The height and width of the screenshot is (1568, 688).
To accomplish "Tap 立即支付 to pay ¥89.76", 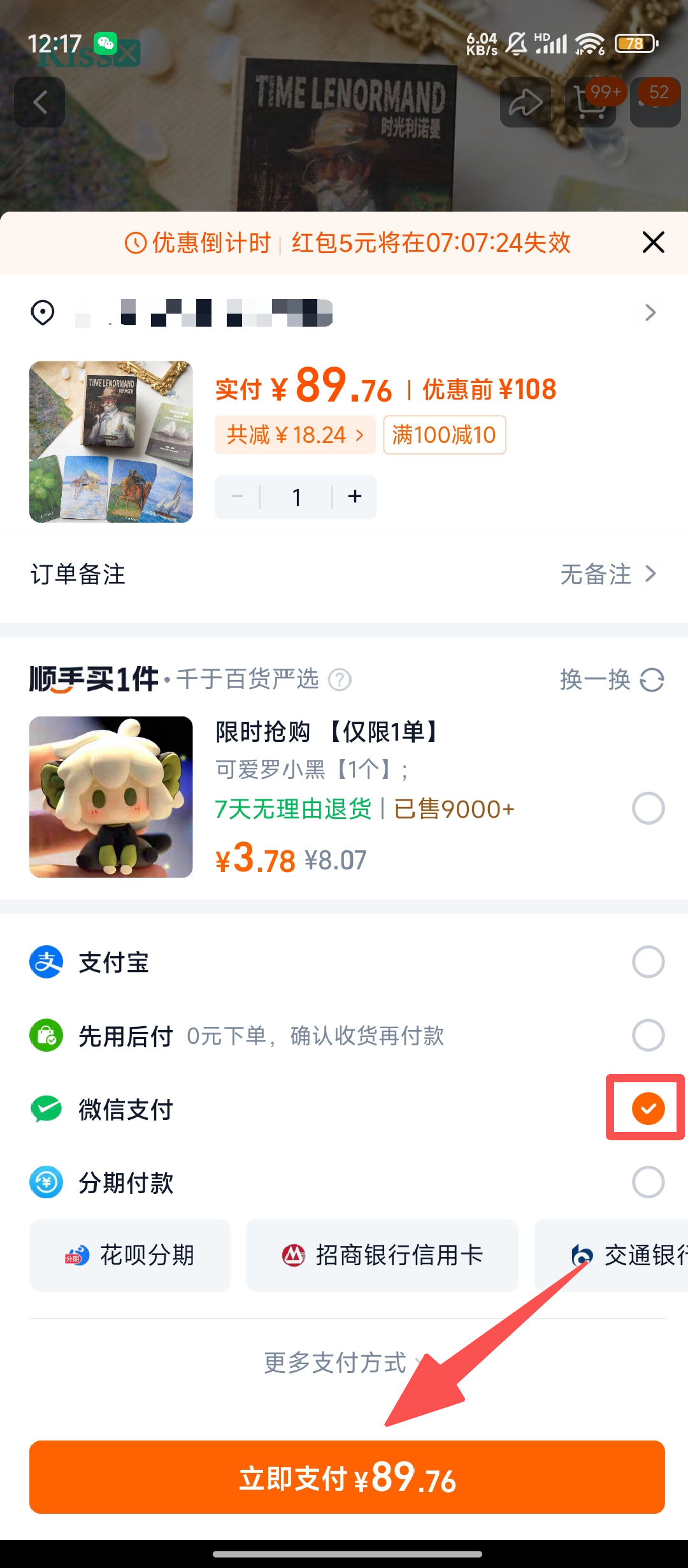I will click(344, 1477).
